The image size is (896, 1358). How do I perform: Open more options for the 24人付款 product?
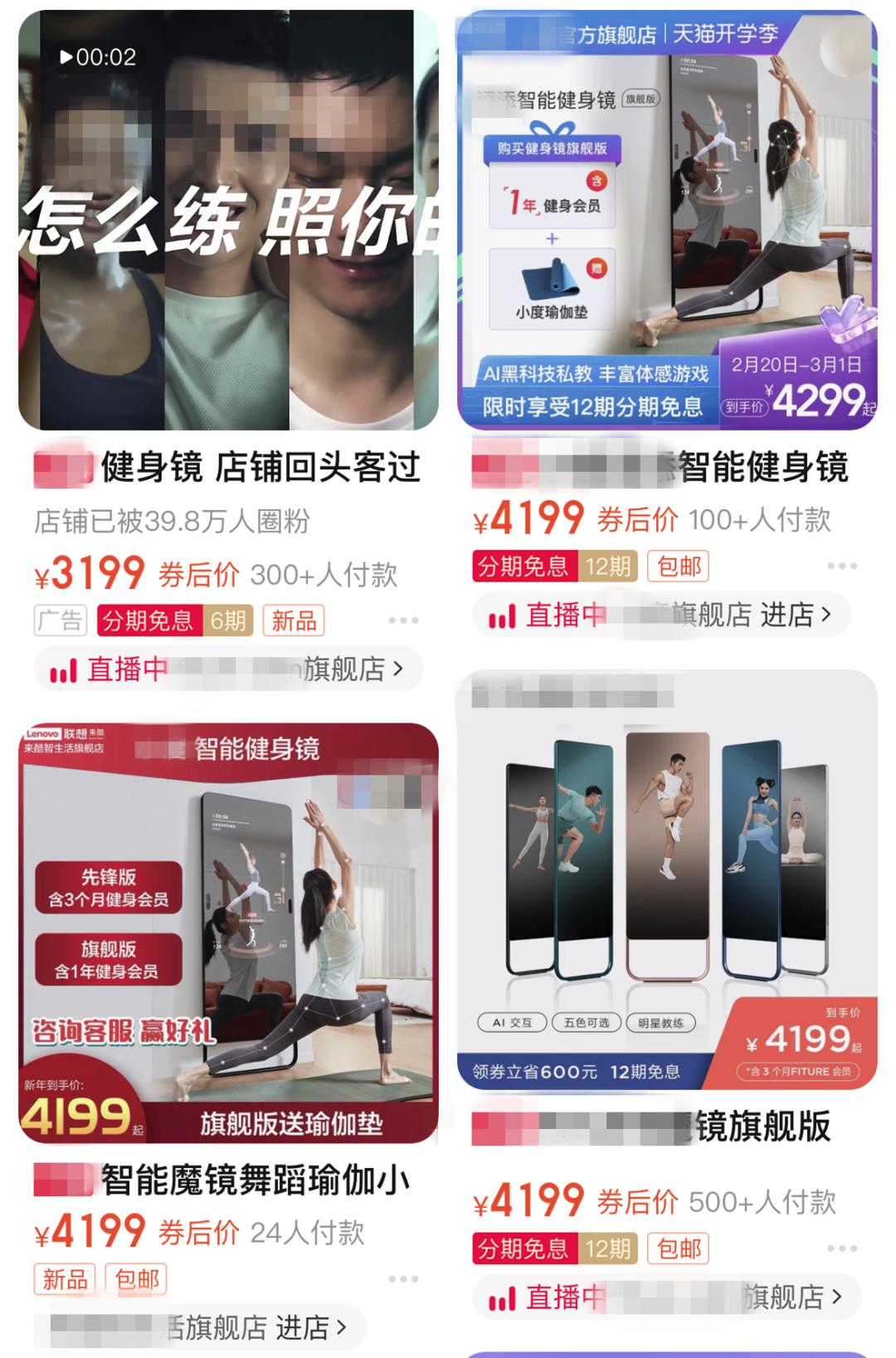click(403, 1278)
